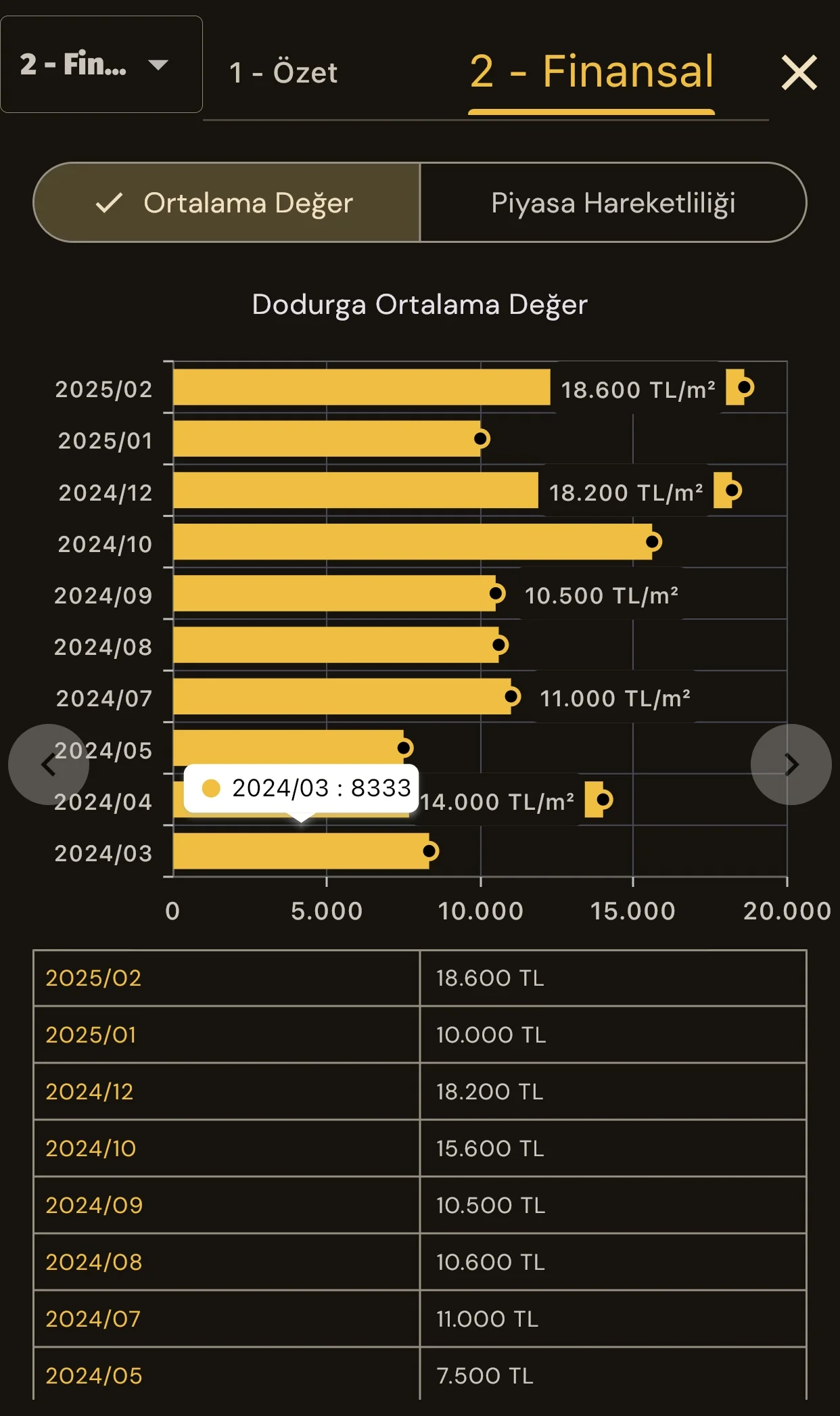840x1416 pixels.
Task: Go to previous page with left arrow
Action: (x=48, y=764)
